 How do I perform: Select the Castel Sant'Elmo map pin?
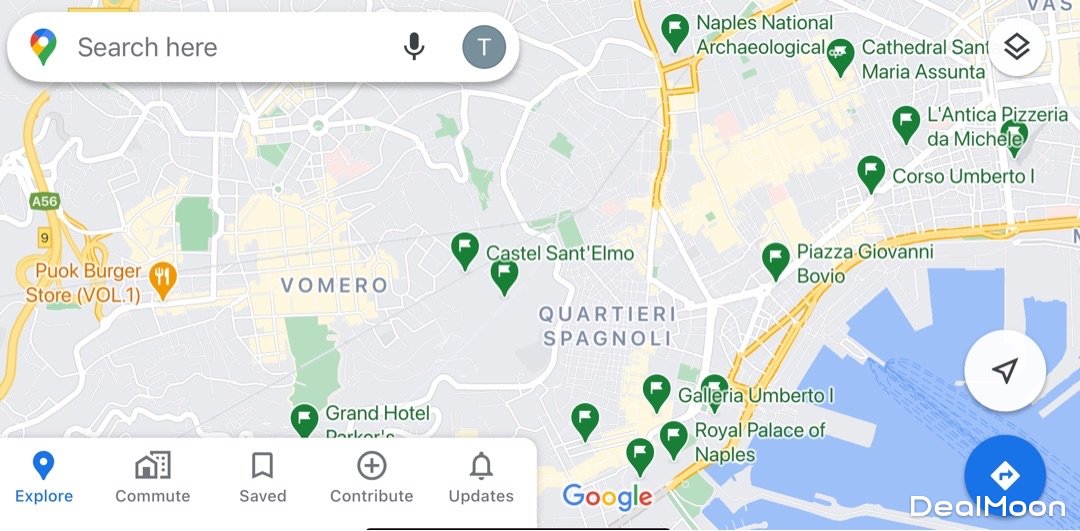point(465,249)
